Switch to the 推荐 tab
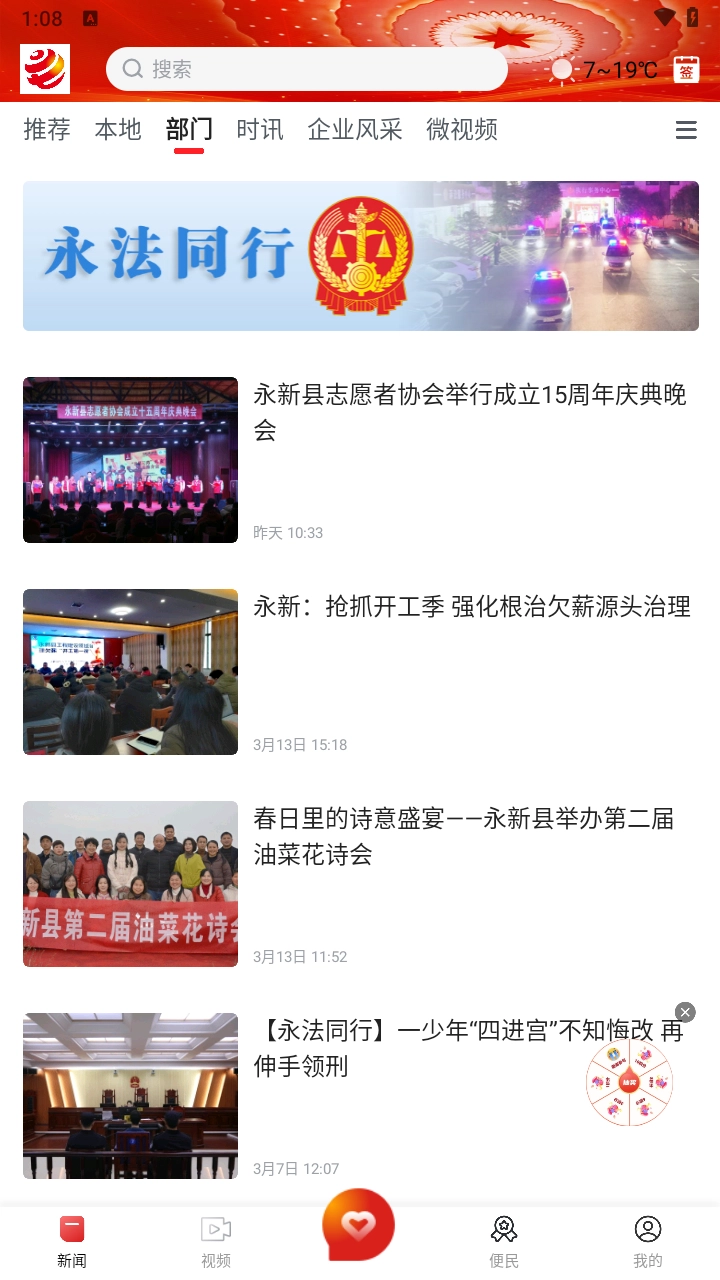The width and height of the screenshot is (720, 1280). click(x=47, y=130)
